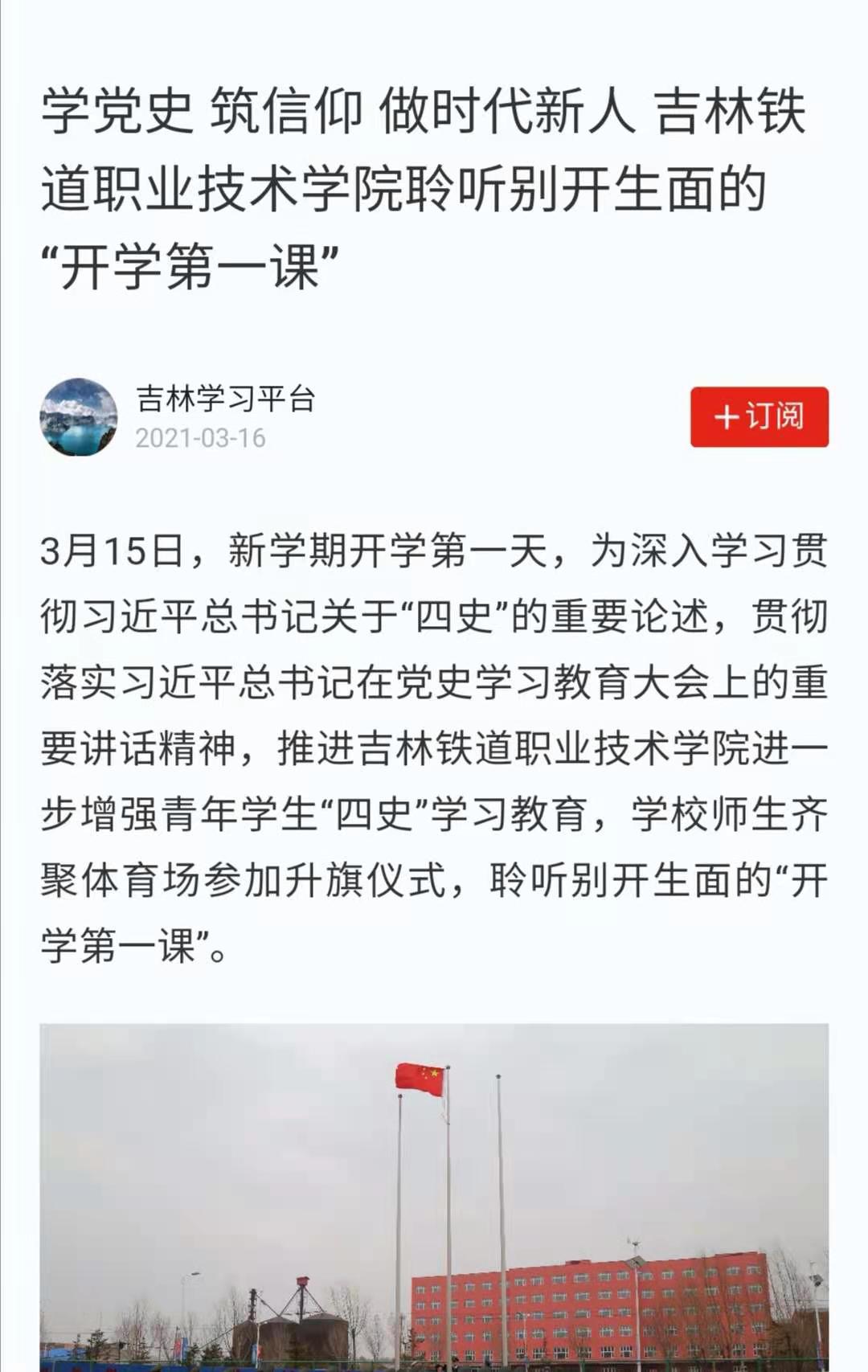Open the 吉林学习平台 publisher avatar
The image size is (868, 1372).
[x=79, y=417]
